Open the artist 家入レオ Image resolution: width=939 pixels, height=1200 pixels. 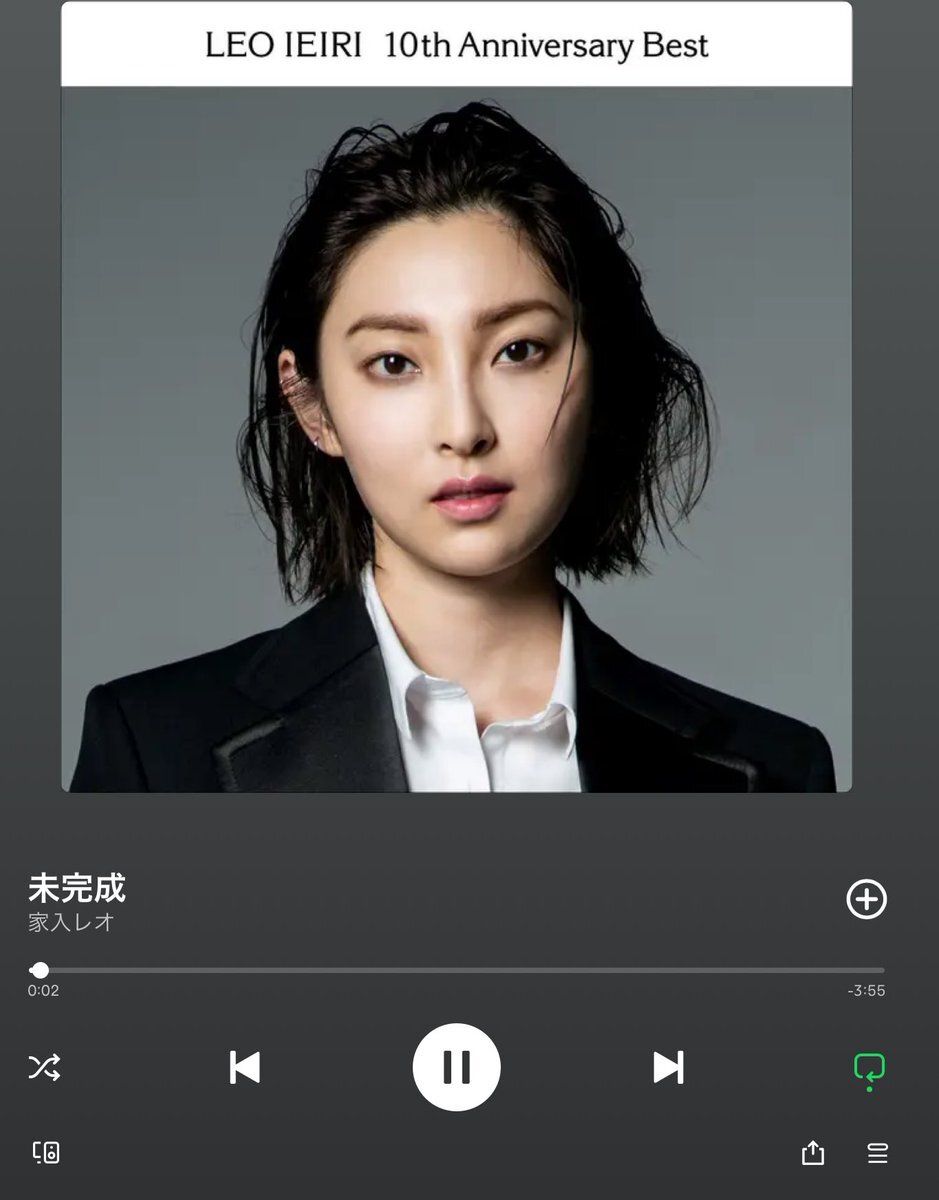(71, 923)
